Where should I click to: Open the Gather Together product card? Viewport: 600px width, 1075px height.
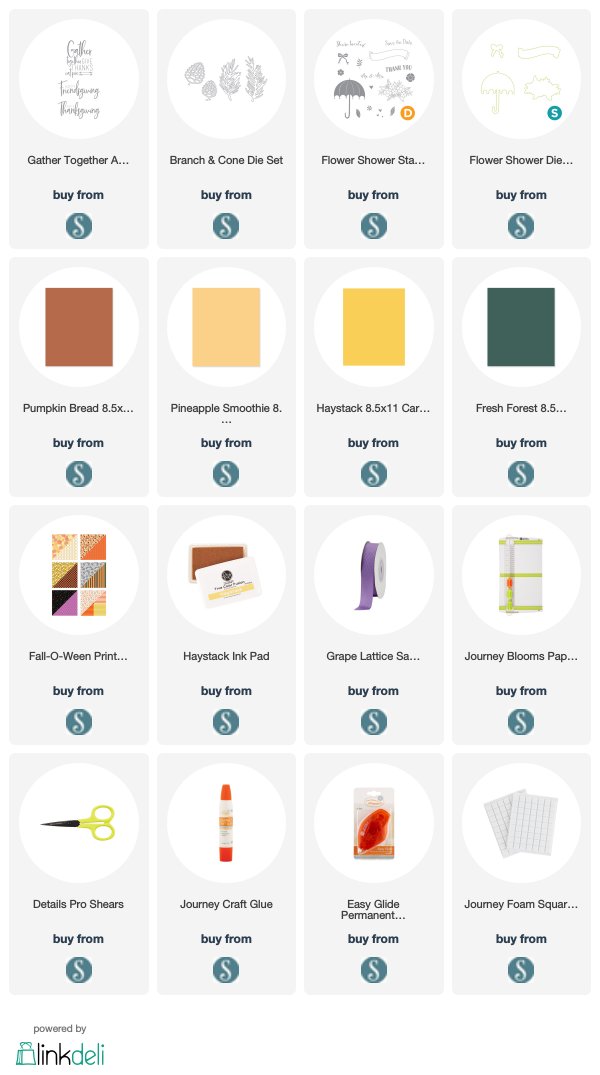(x=79, y=129)
